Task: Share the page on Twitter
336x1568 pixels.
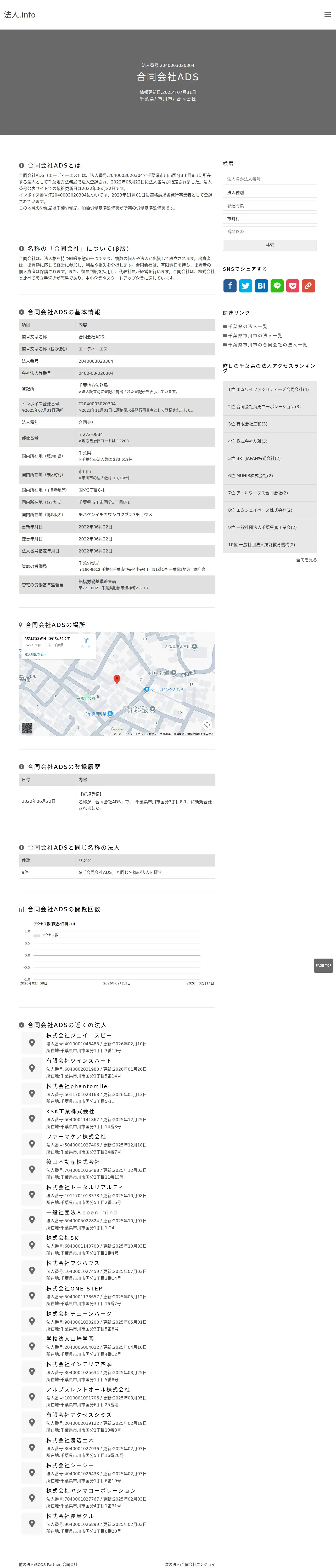Action: (x=246, y=285)
